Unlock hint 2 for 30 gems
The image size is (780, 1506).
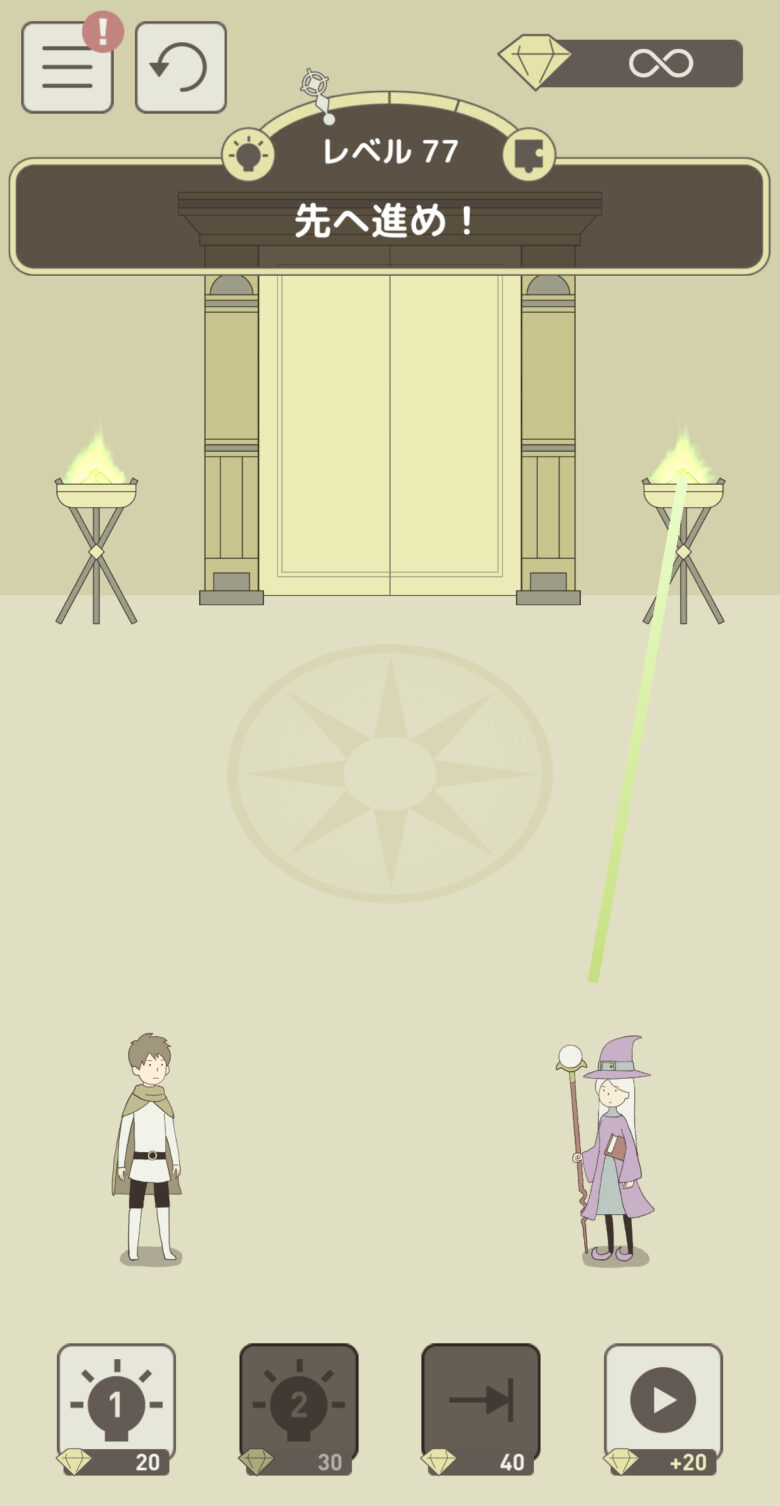coord(298,1408)
